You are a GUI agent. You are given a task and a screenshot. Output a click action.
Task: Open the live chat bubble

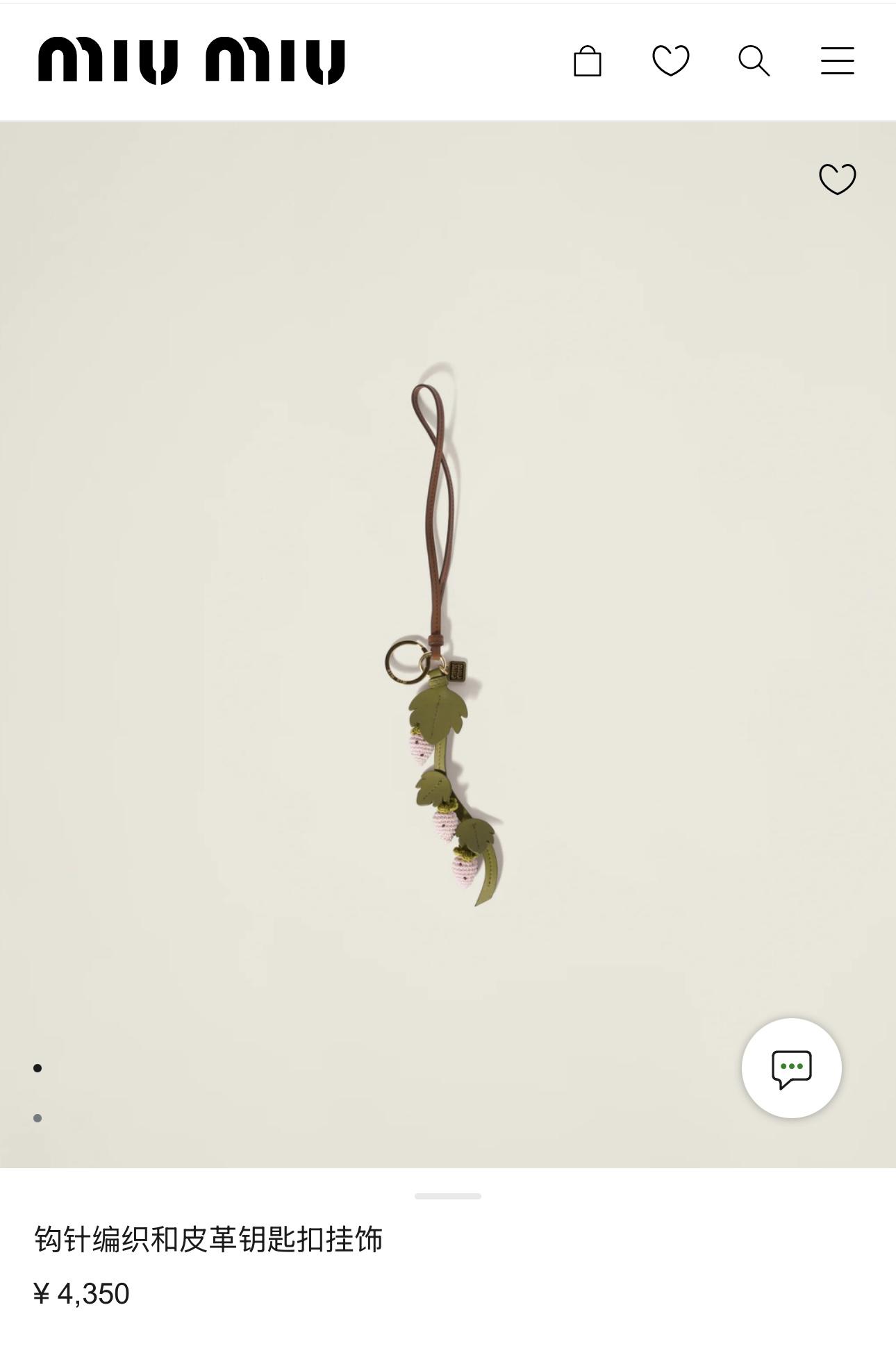[x=791, y=1068]
